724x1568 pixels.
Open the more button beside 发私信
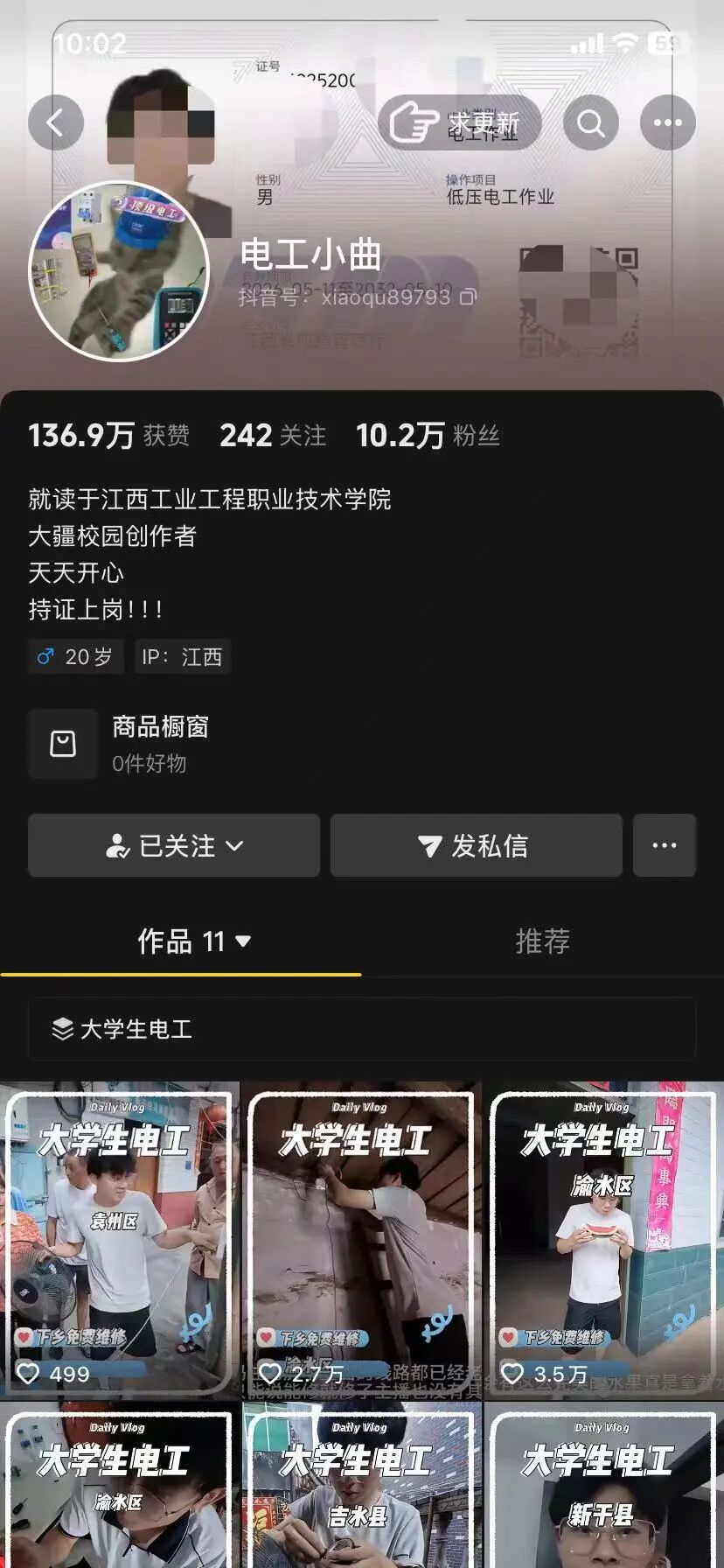[x=665, y=845]
